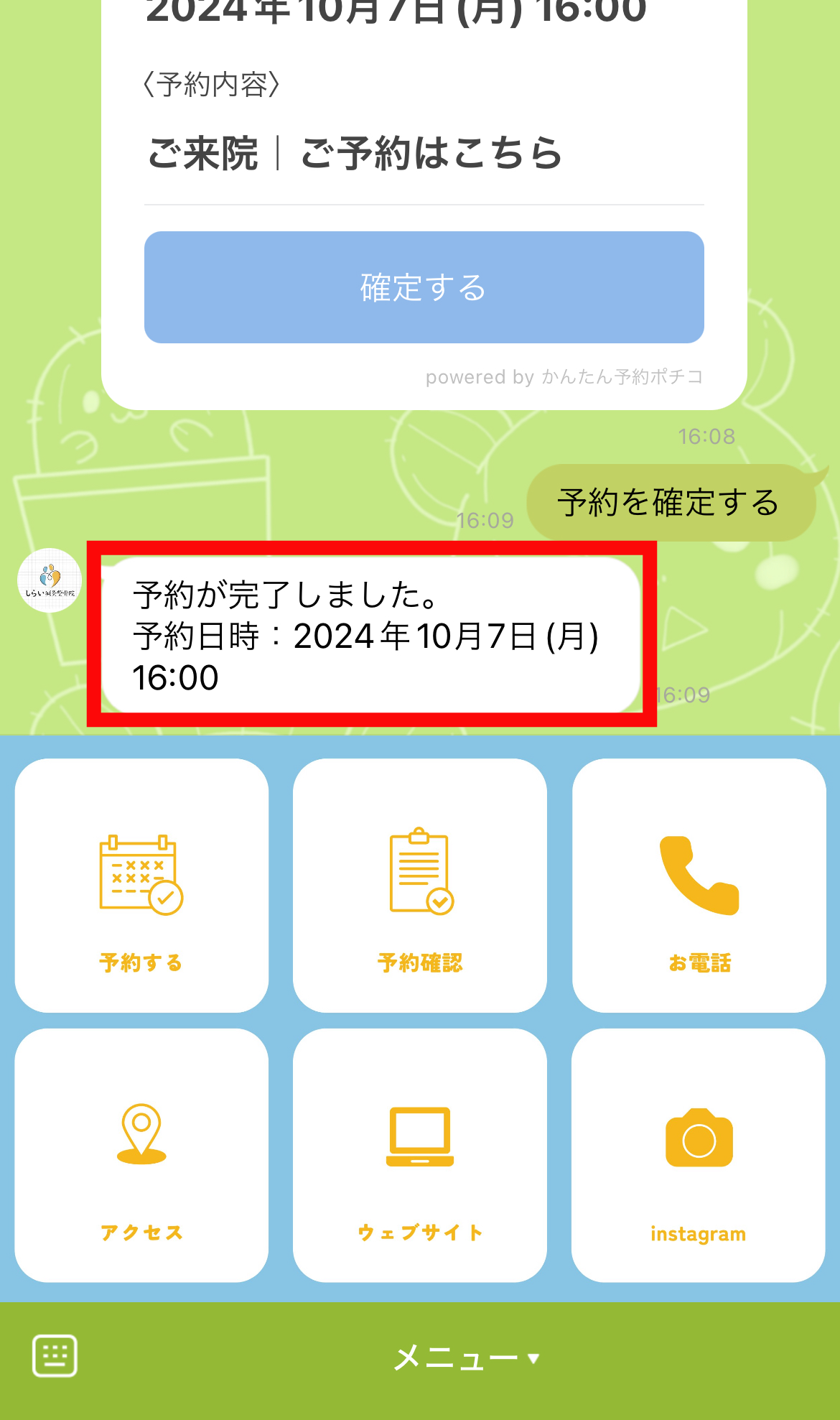Open the instagram tile
Screen dimensions: 840x1420
click(x=699, y=1155)
